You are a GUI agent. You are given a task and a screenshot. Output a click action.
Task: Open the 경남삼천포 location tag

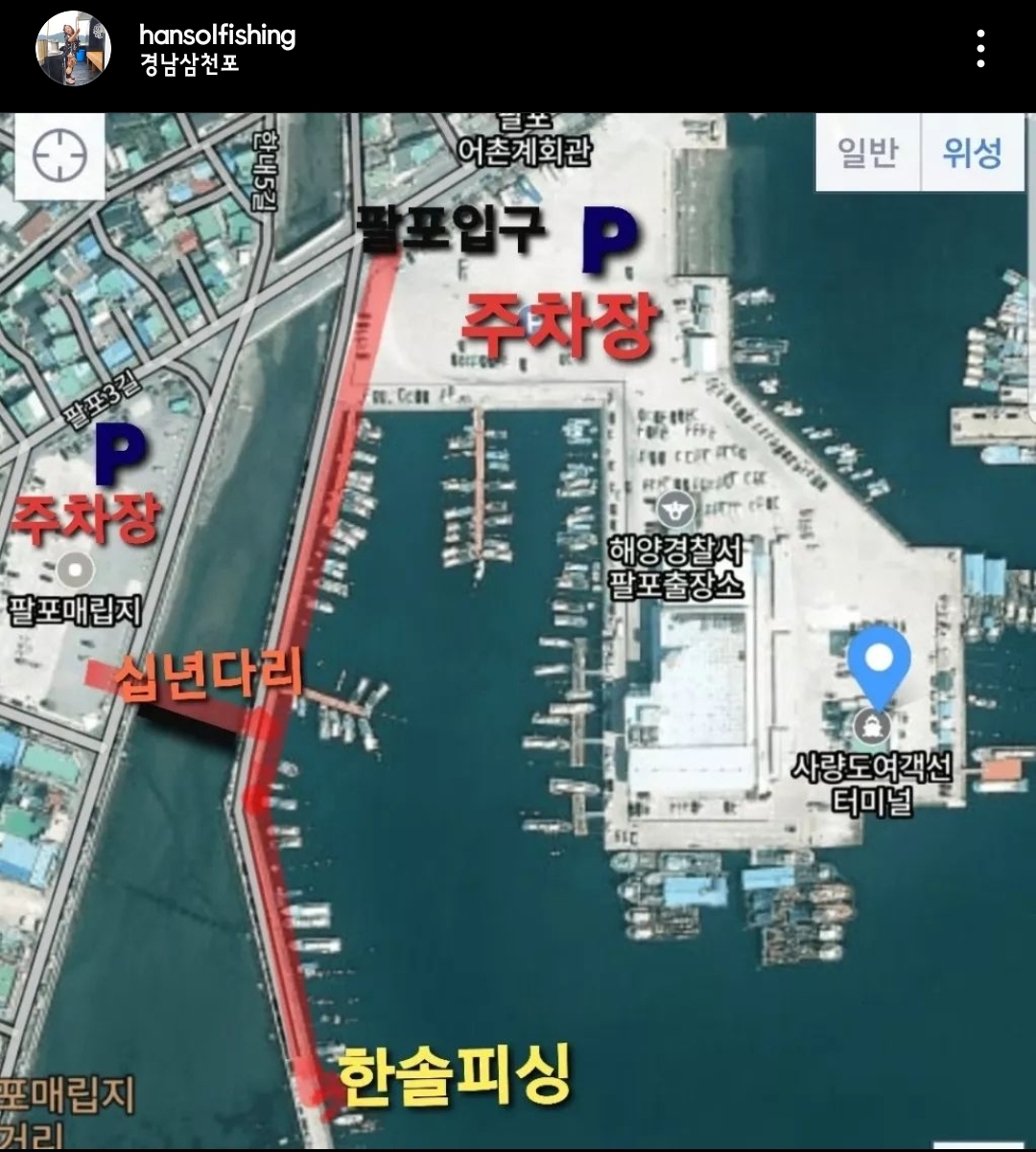189,66
